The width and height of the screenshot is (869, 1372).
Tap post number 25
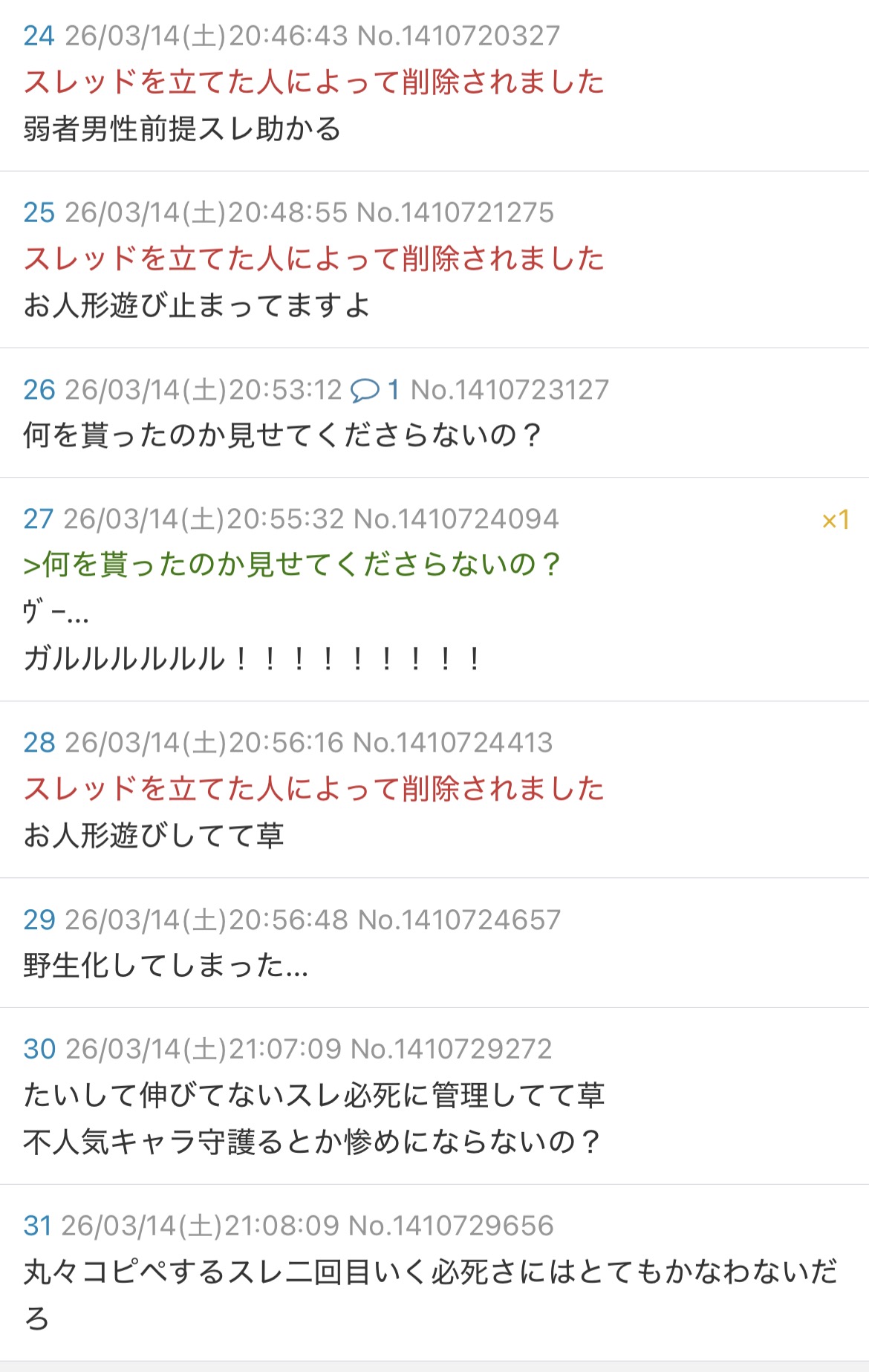click(x=39, y=212)
